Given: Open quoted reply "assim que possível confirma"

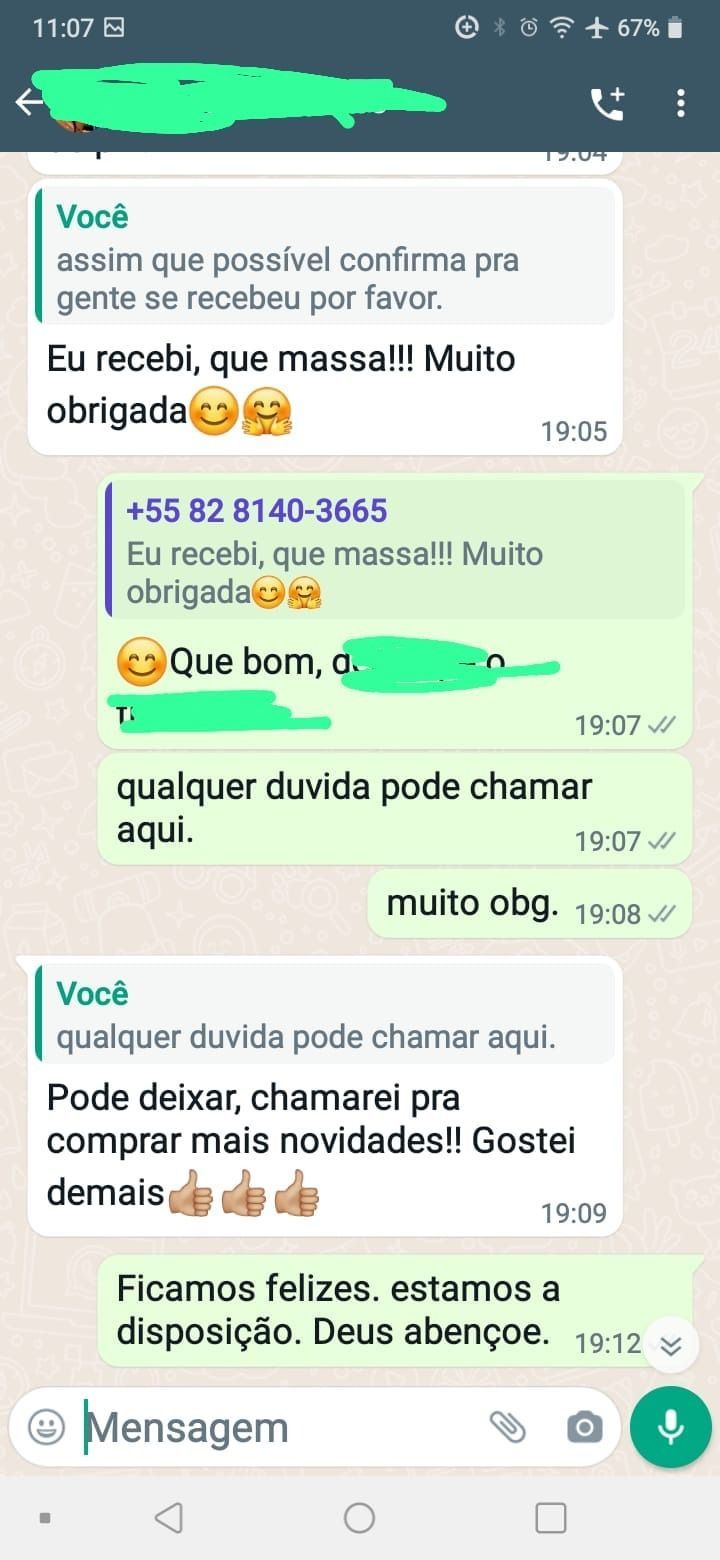Looking at the screenshot, I should tap(324, 257).
